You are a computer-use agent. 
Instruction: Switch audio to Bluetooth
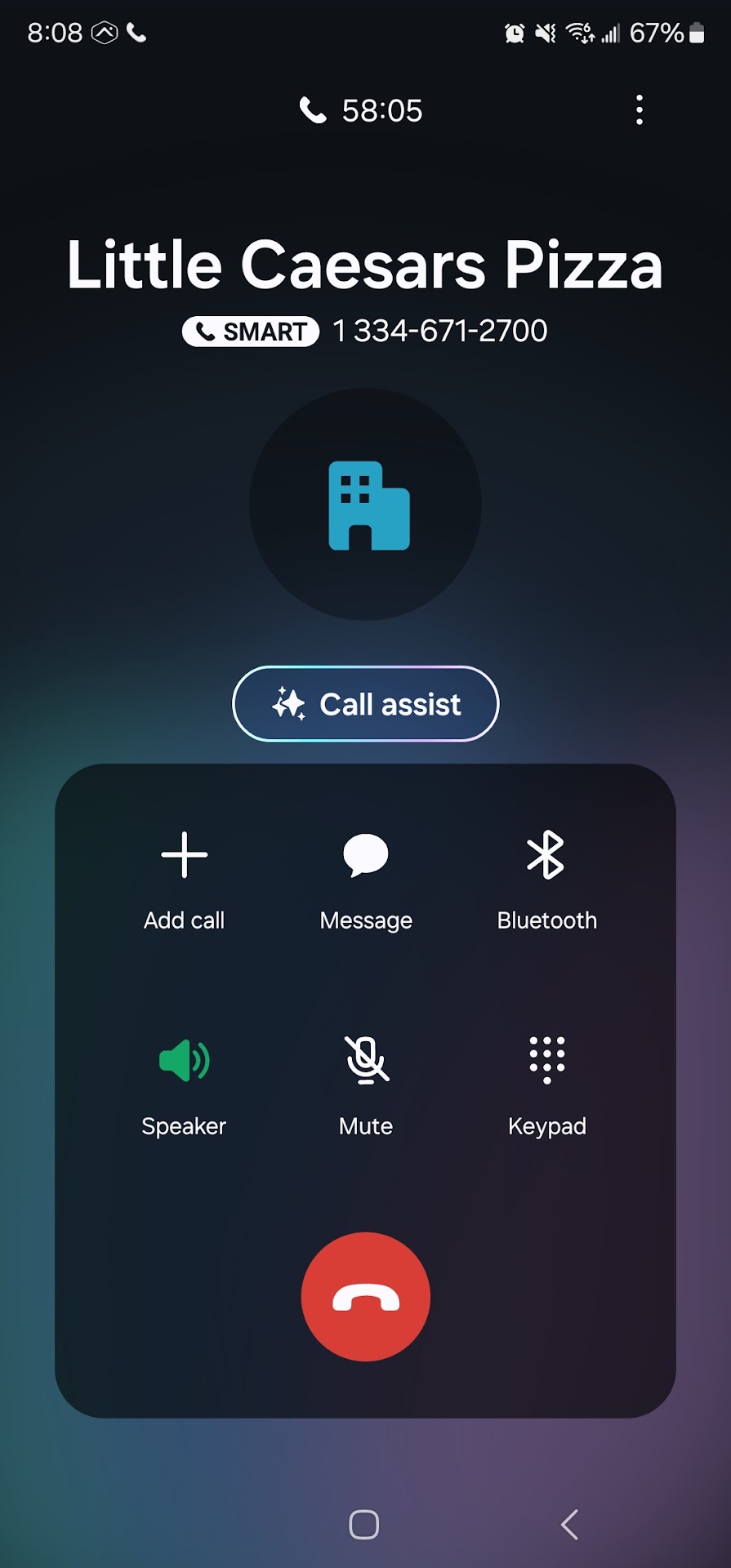(x=546, y=880)
